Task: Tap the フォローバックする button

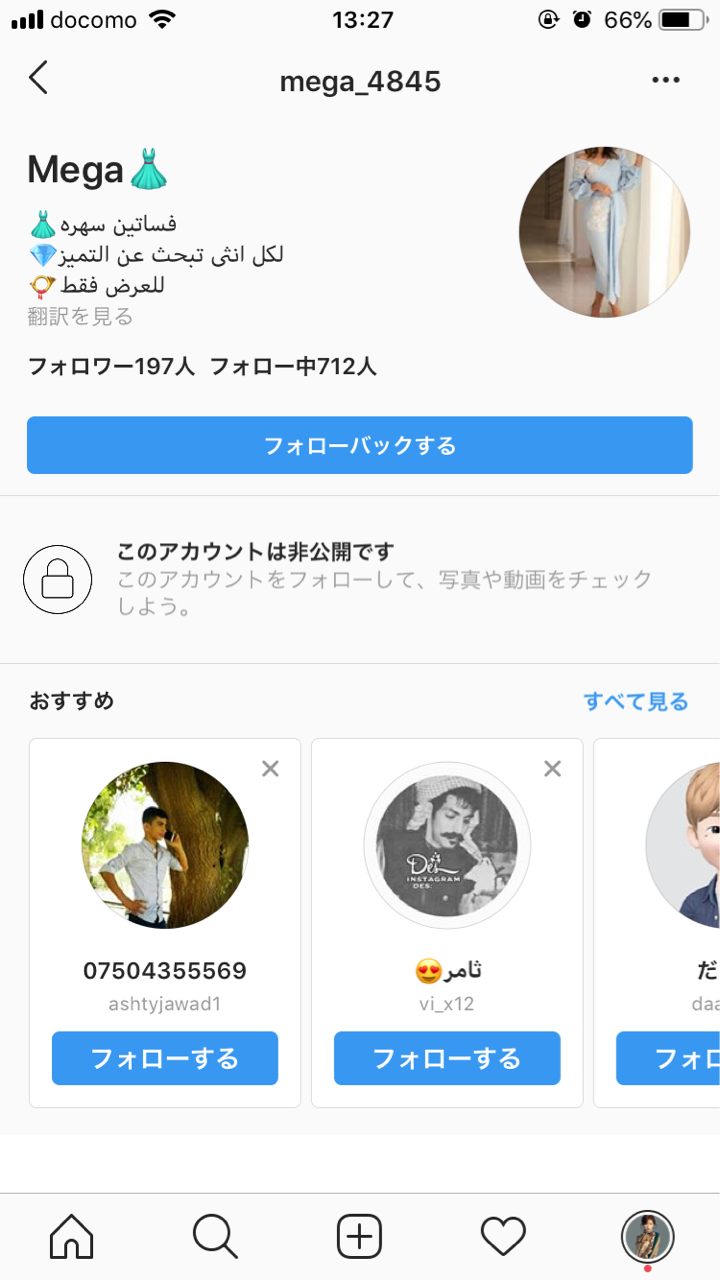Action: point(360,445)
